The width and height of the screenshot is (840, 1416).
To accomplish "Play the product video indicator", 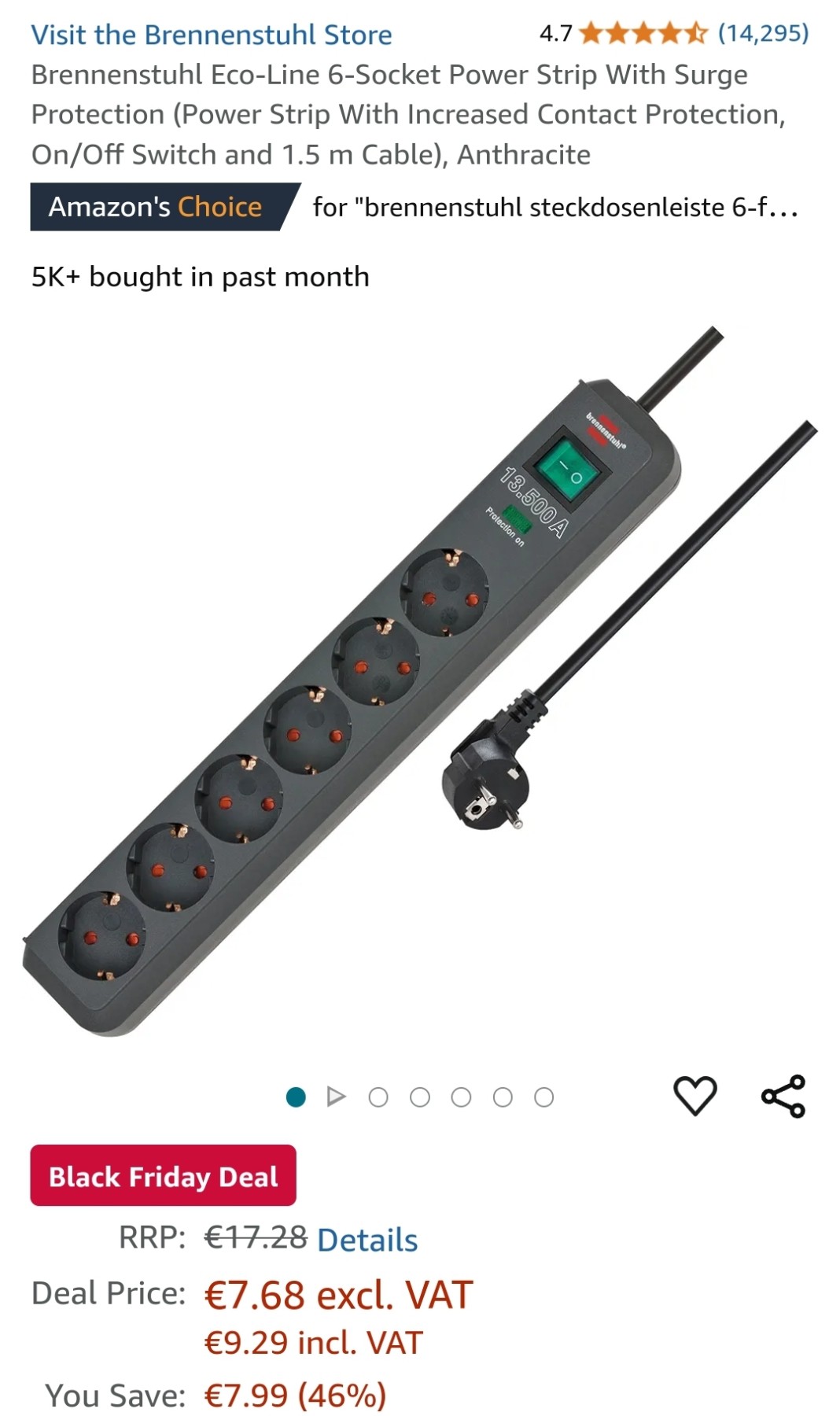I will pos(337,1097).
